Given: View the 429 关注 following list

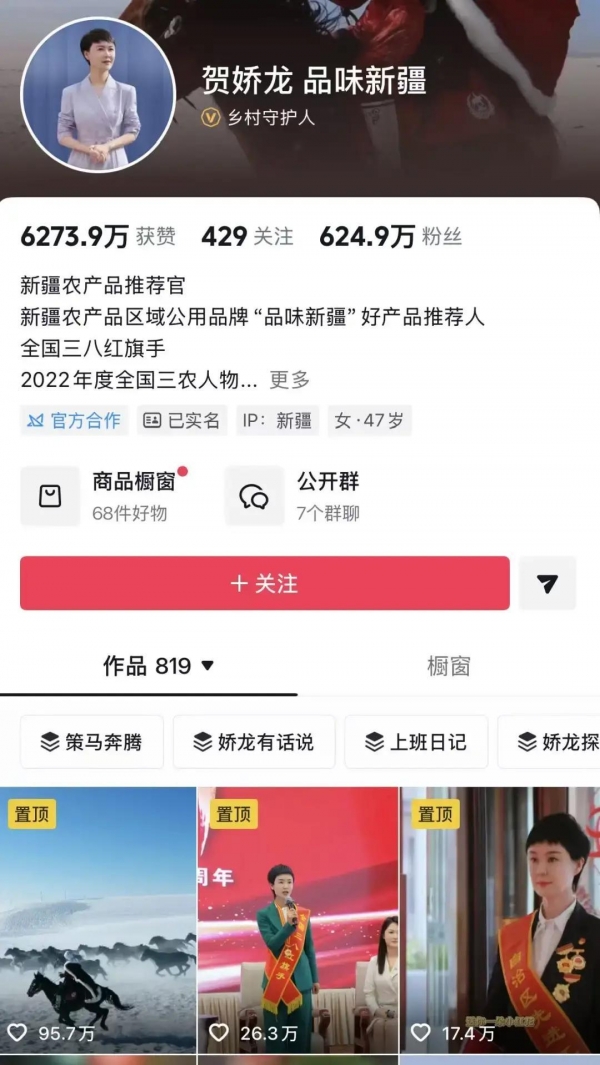Looking at the screenshot, I should tap(247, 237).
